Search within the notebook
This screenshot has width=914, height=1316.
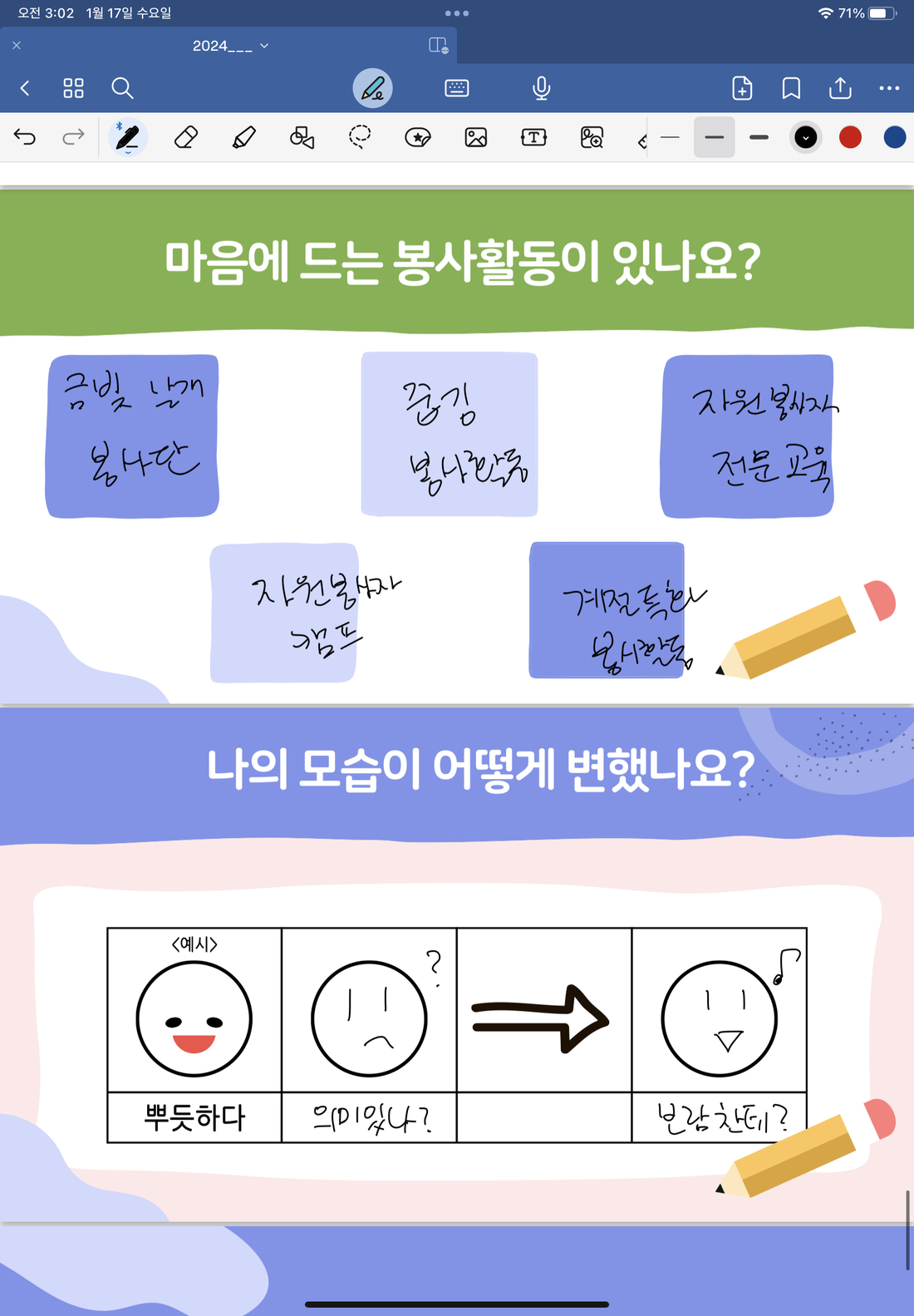[x=122, y=88]
